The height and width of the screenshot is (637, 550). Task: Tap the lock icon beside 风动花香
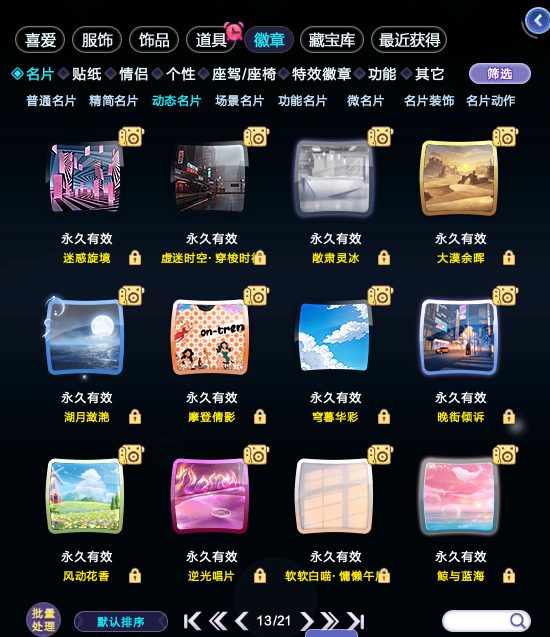tap(135, 575)
